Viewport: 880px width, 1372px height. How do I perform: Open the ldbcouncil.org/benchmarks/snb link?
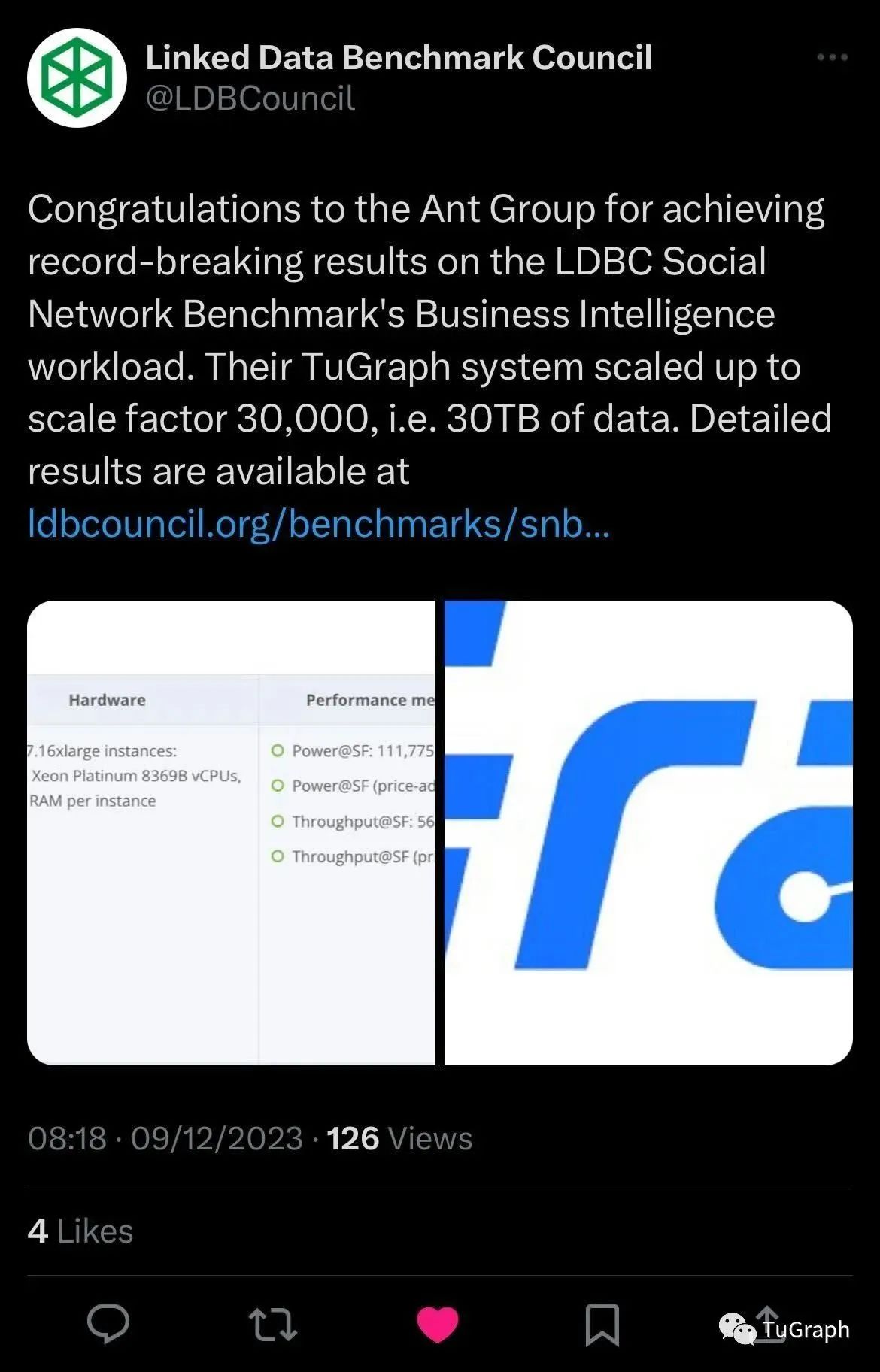pos(318,523)
